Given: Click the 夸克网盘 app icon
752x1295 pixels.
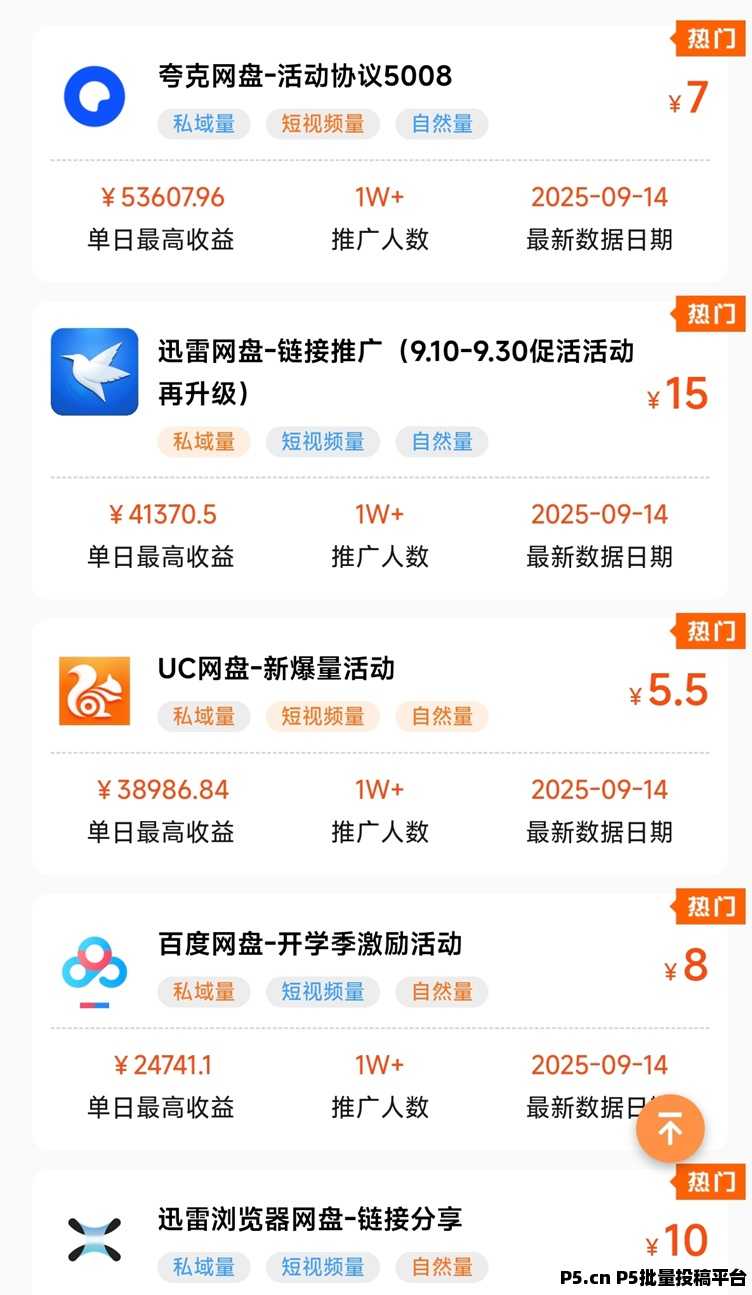Looking at the screenshot, I should tap(95, 95).
